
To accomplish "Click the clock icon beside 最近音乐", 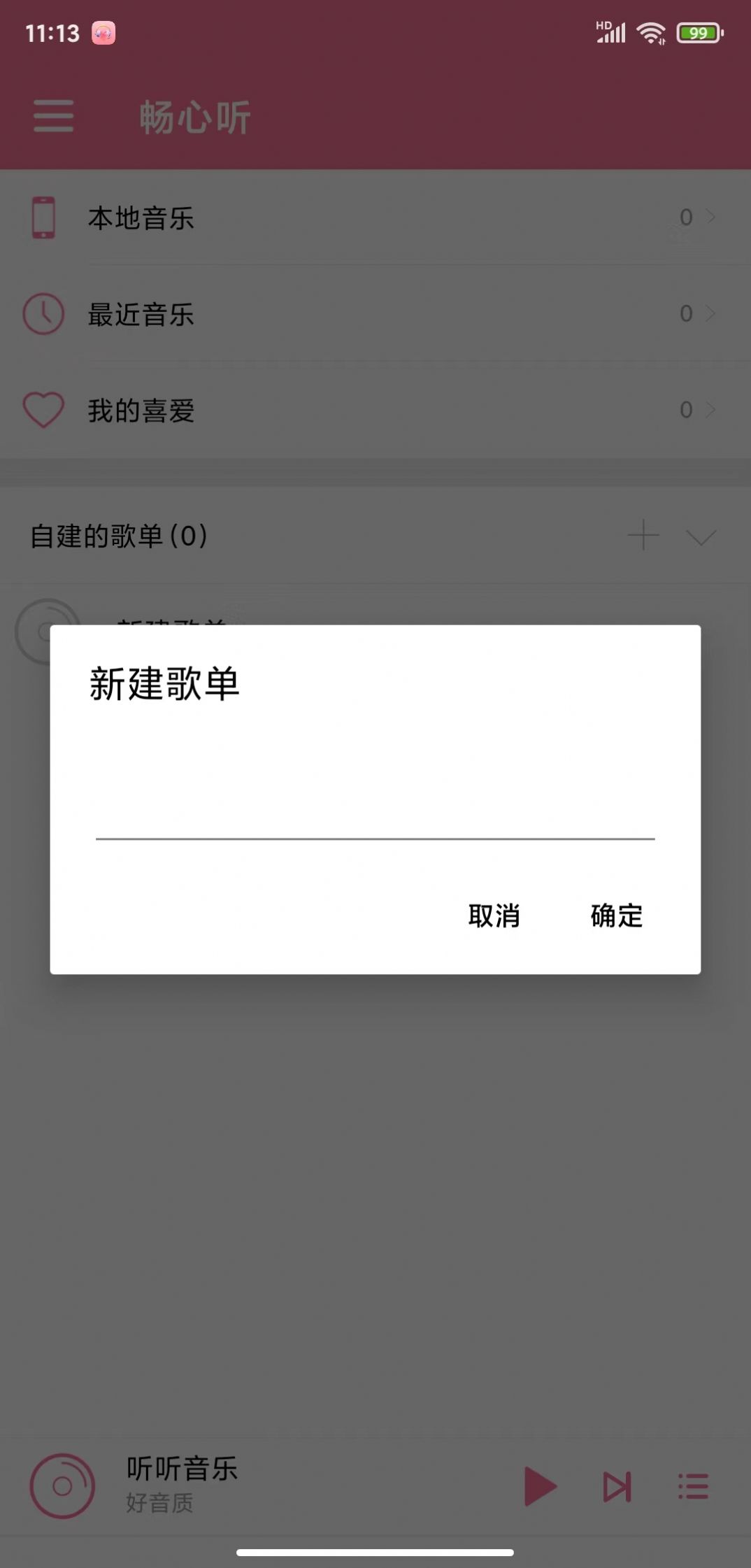I will (44, 315).
